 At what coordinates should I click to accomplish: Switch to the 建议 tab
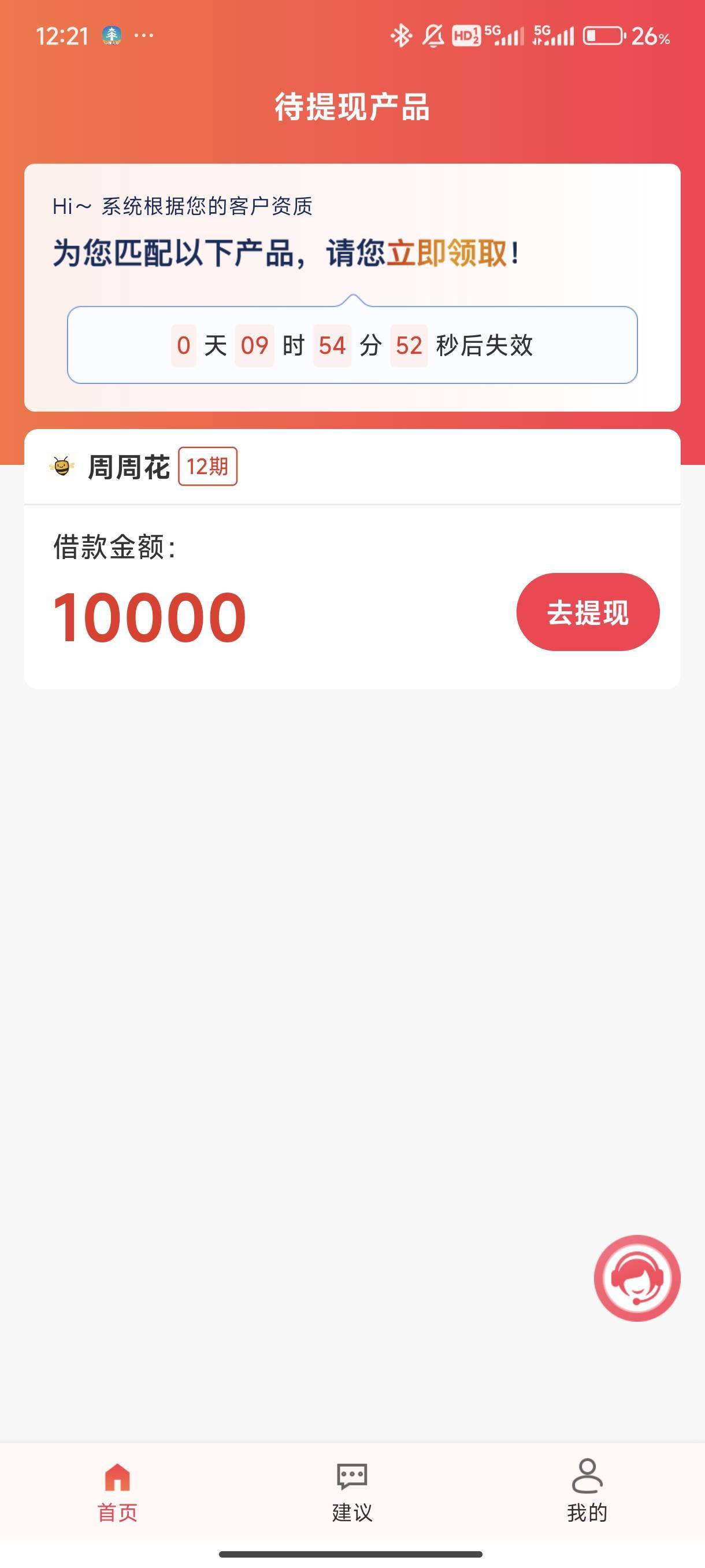(x=352, y=1492)
